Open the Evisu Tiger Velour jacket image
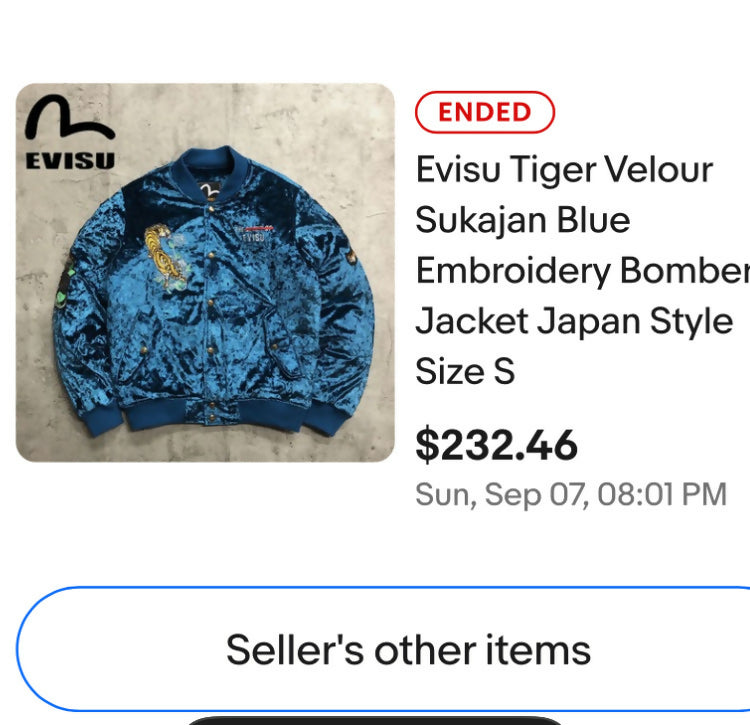750x725 pixels. (x=206, y=272)
